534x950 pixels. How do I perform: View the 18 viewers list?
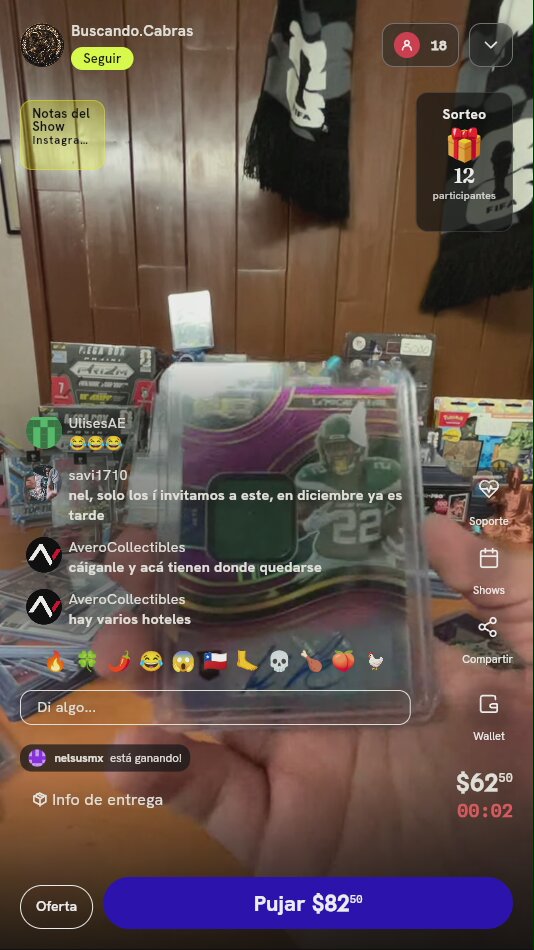click(420, 45)
